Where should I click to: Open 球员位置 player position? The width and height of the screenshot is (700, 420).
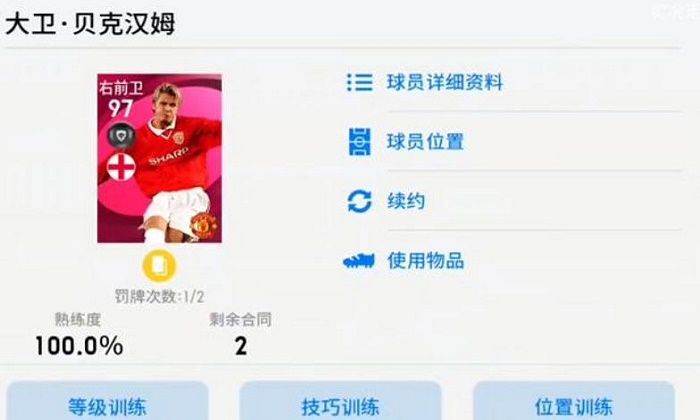[425, 142]
